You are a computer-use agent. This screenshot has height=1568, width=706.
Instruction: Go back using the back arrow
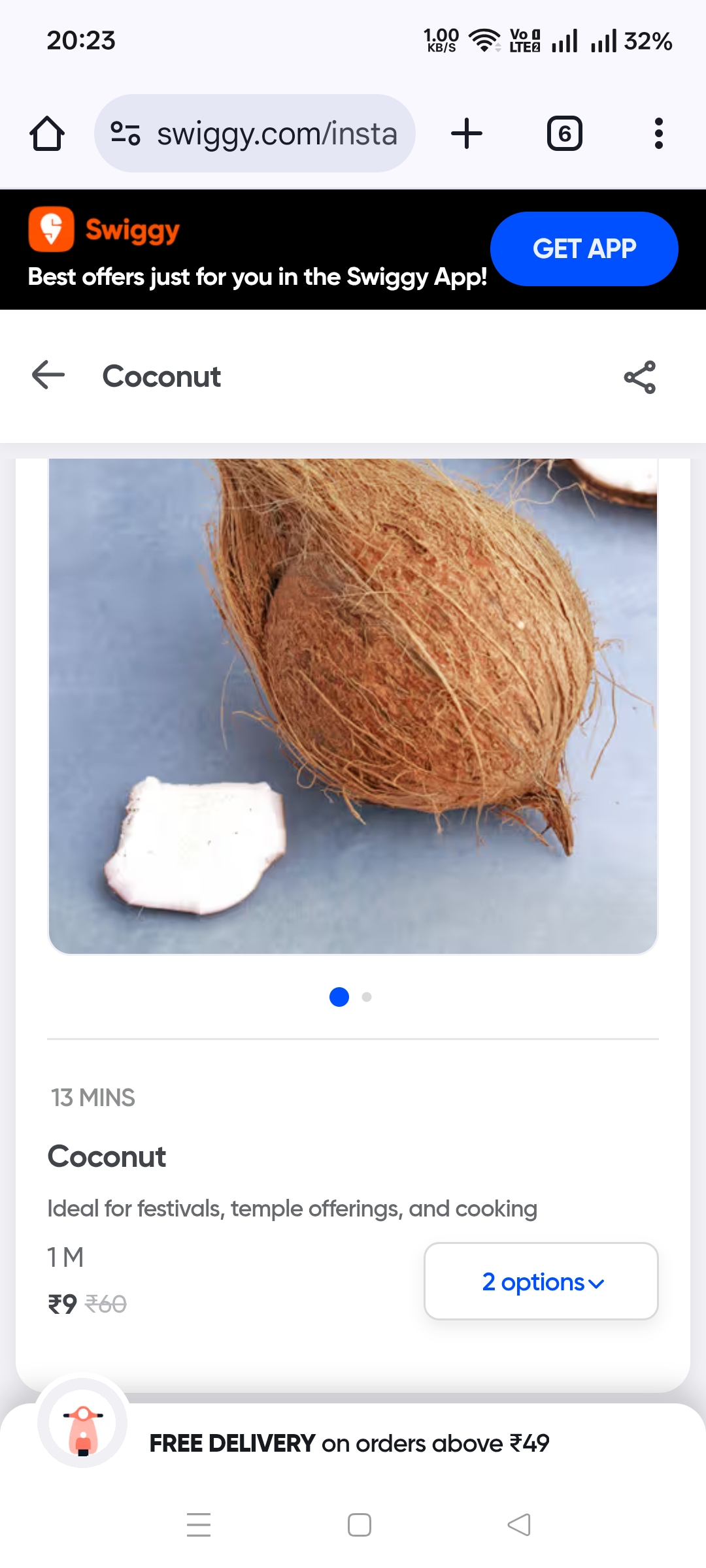pos(47,376)
